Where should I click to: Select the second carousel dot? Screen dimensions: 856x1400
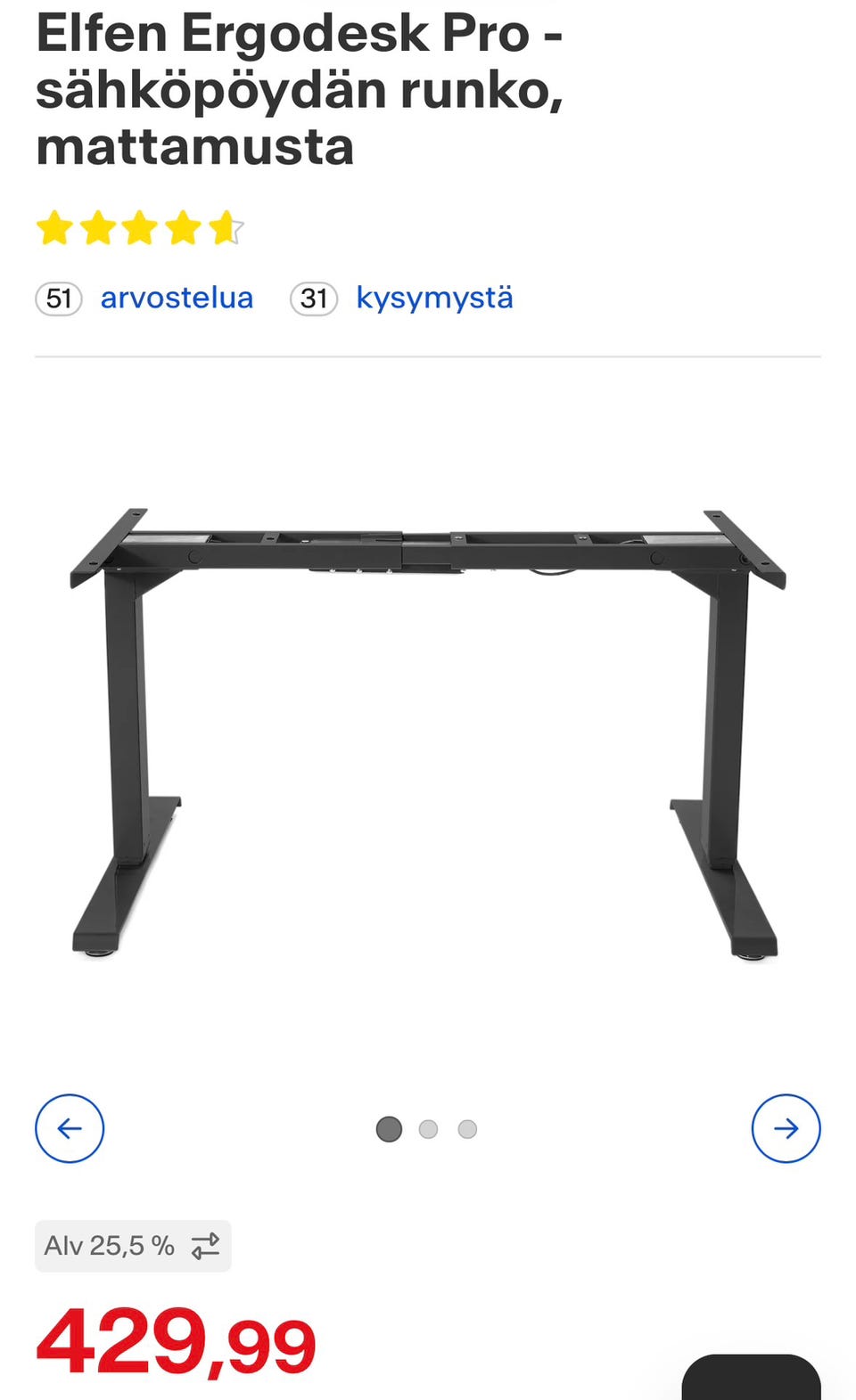pyautogui.click(x=429, y=1128)
